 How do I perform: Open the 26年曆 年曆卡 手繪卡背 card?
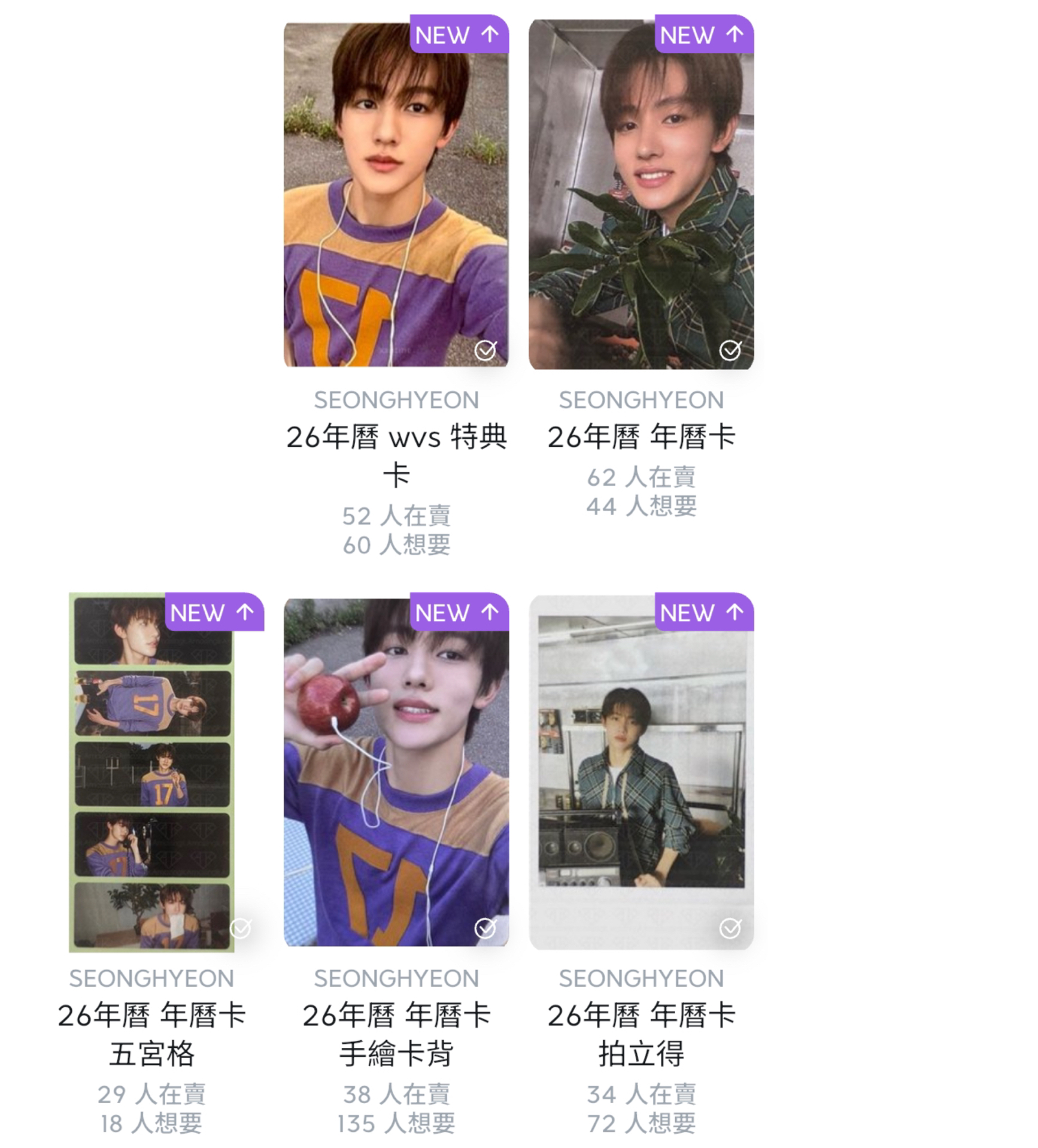click(396, 771)
